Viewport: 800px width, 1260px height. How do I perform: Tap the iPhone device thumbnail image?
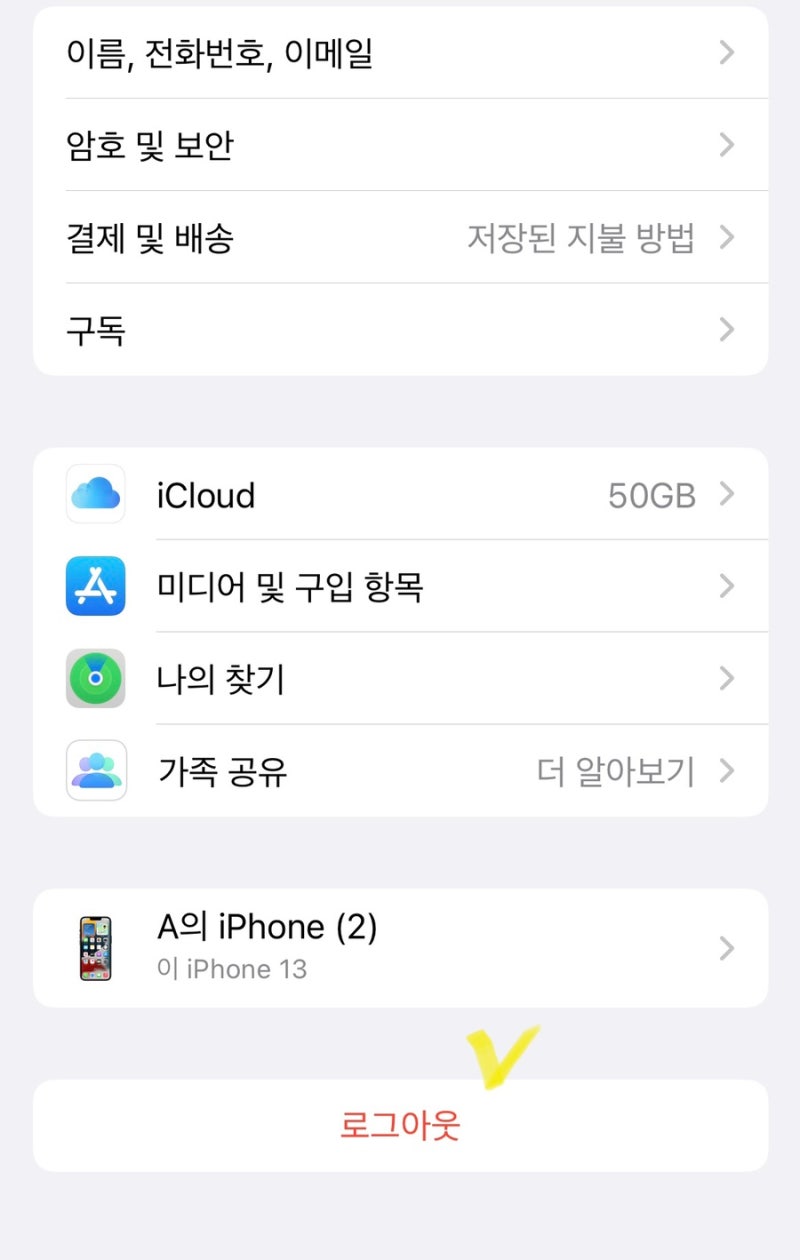pyautogui.click(x=97, y=946)
